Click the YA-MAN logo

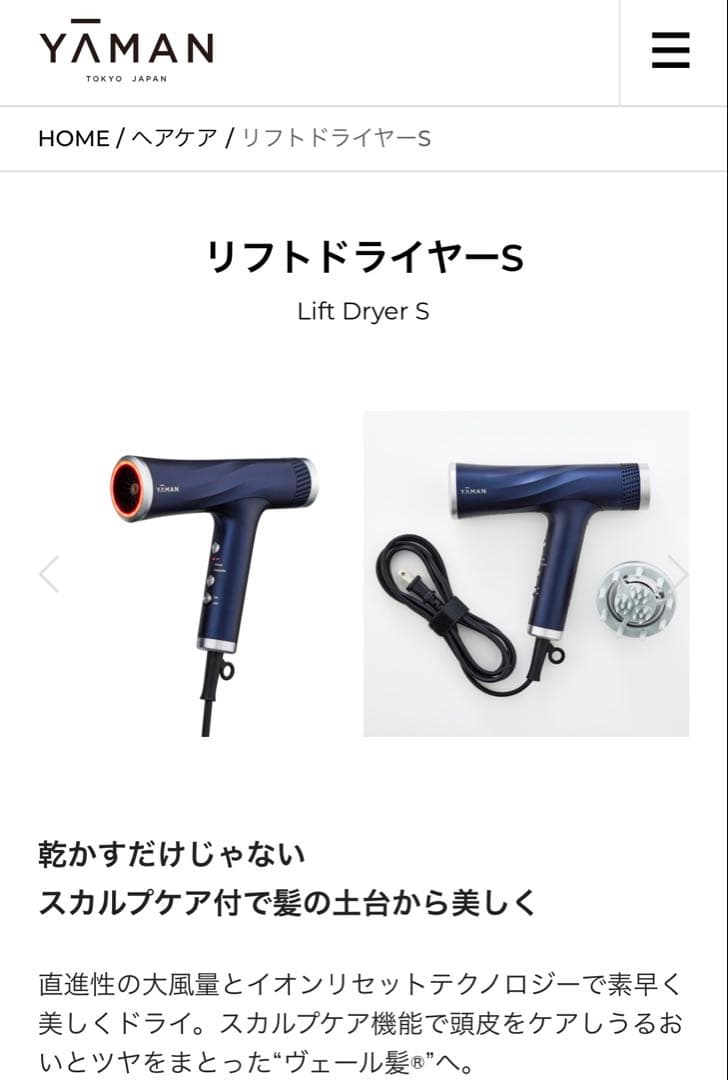pos(128,45)
